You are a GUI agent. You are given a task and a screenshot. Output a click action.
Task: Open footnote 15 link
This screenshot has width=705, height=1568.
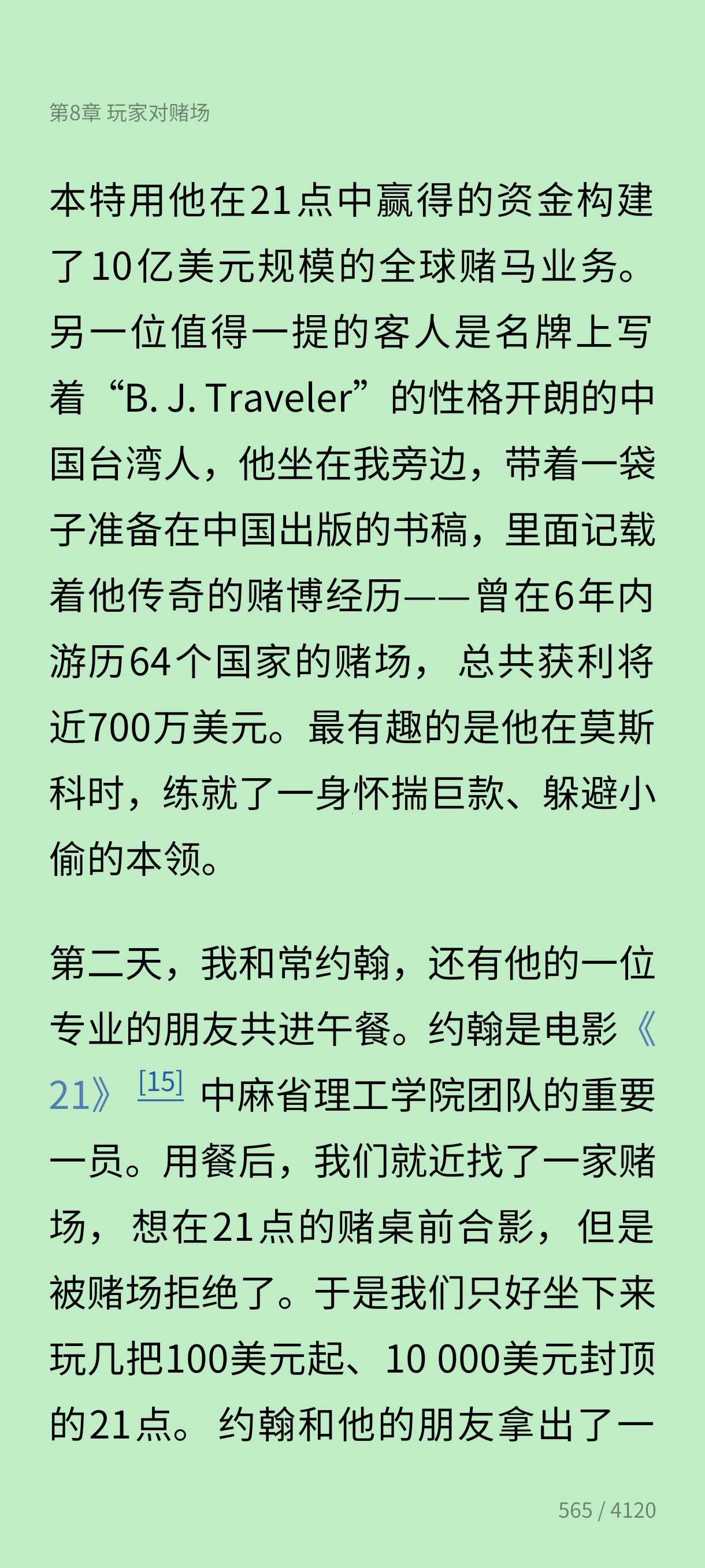pyautogui.click(x=161, y=1083)
